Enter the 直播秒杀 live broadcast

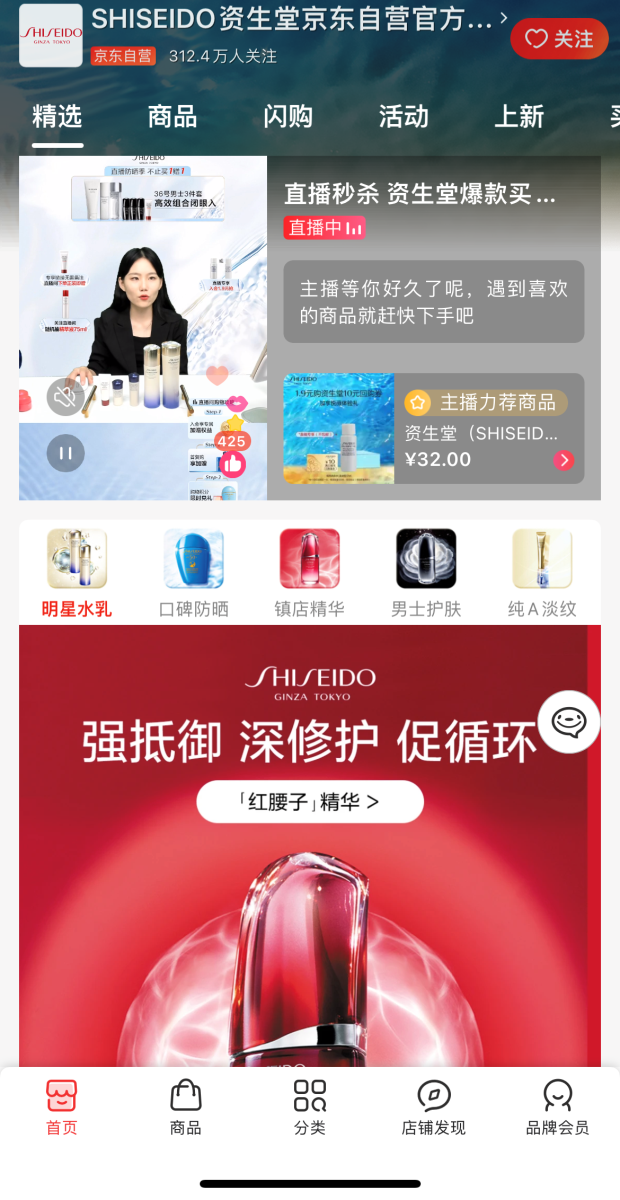pos(420,194)
